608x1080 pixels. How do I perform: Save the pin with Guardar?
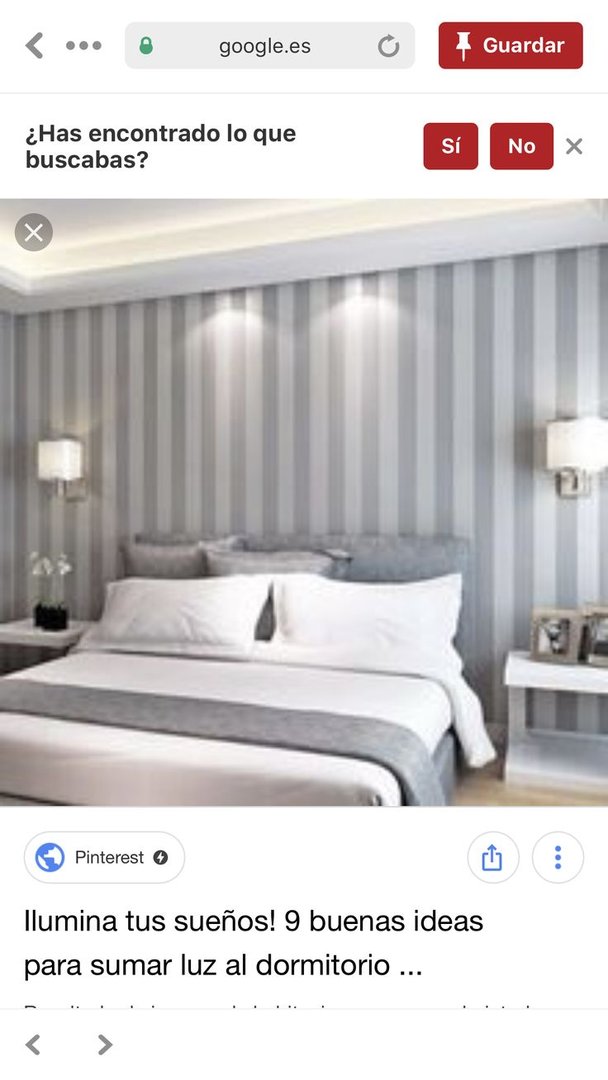click(510, 45)
